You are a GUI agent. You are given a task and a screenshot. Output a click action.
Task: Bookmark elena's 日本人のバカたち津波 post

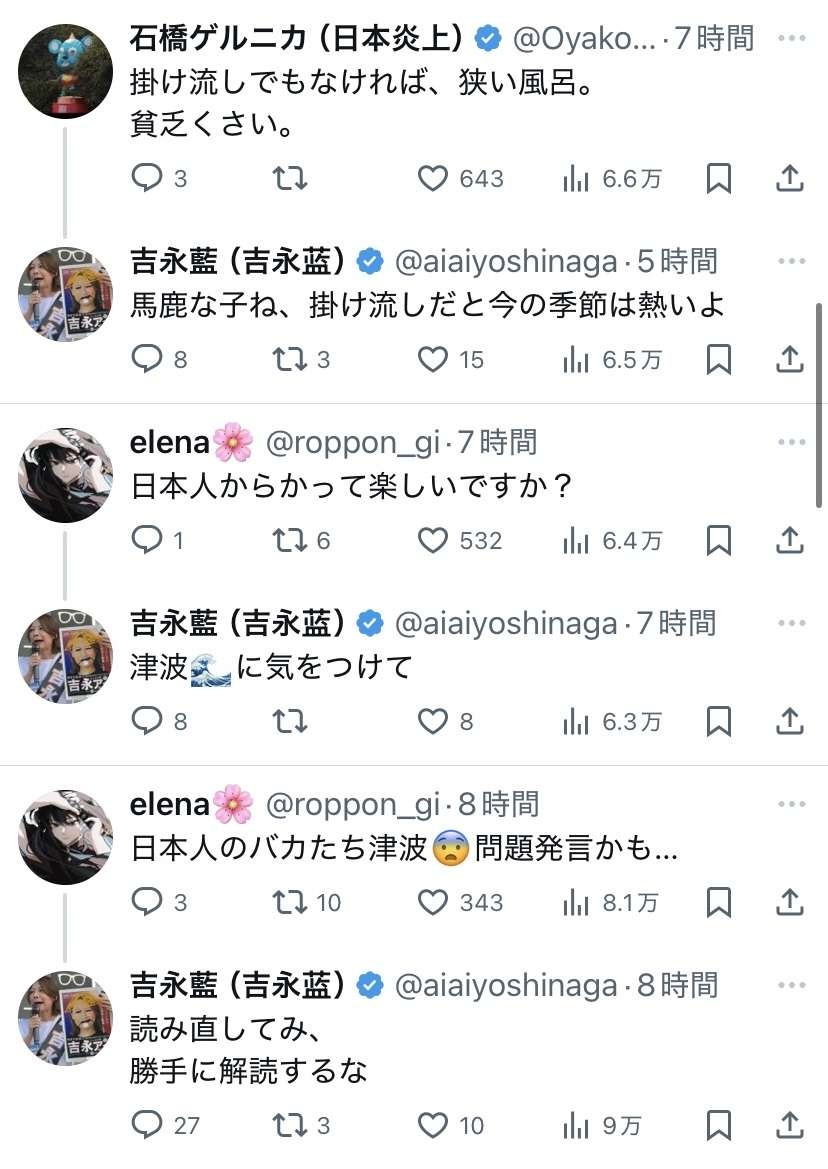click(718, 903)
